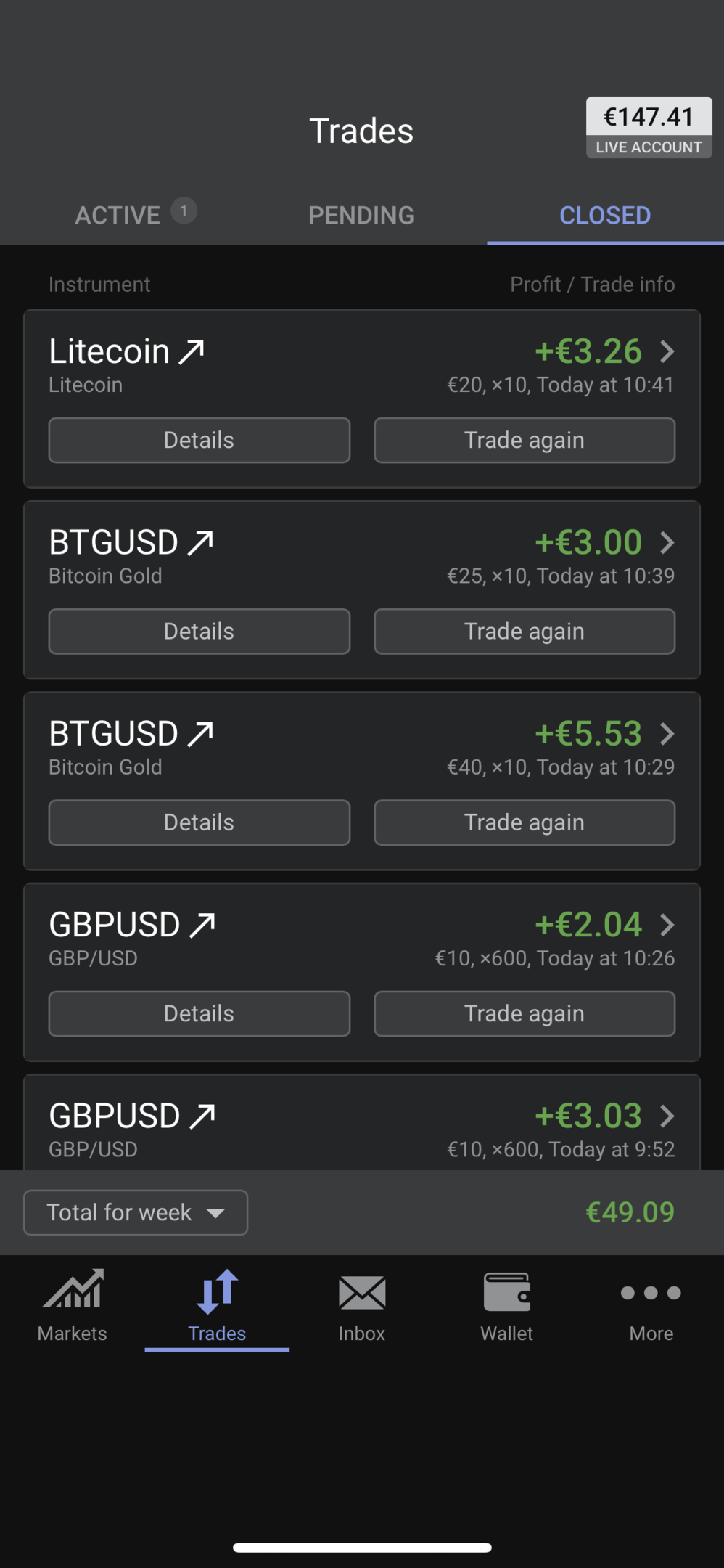The image size is (724, 1568).
Task: Tap the Trades bottom navigation item
Action: pyautogui.click(x=217, y=1307)
